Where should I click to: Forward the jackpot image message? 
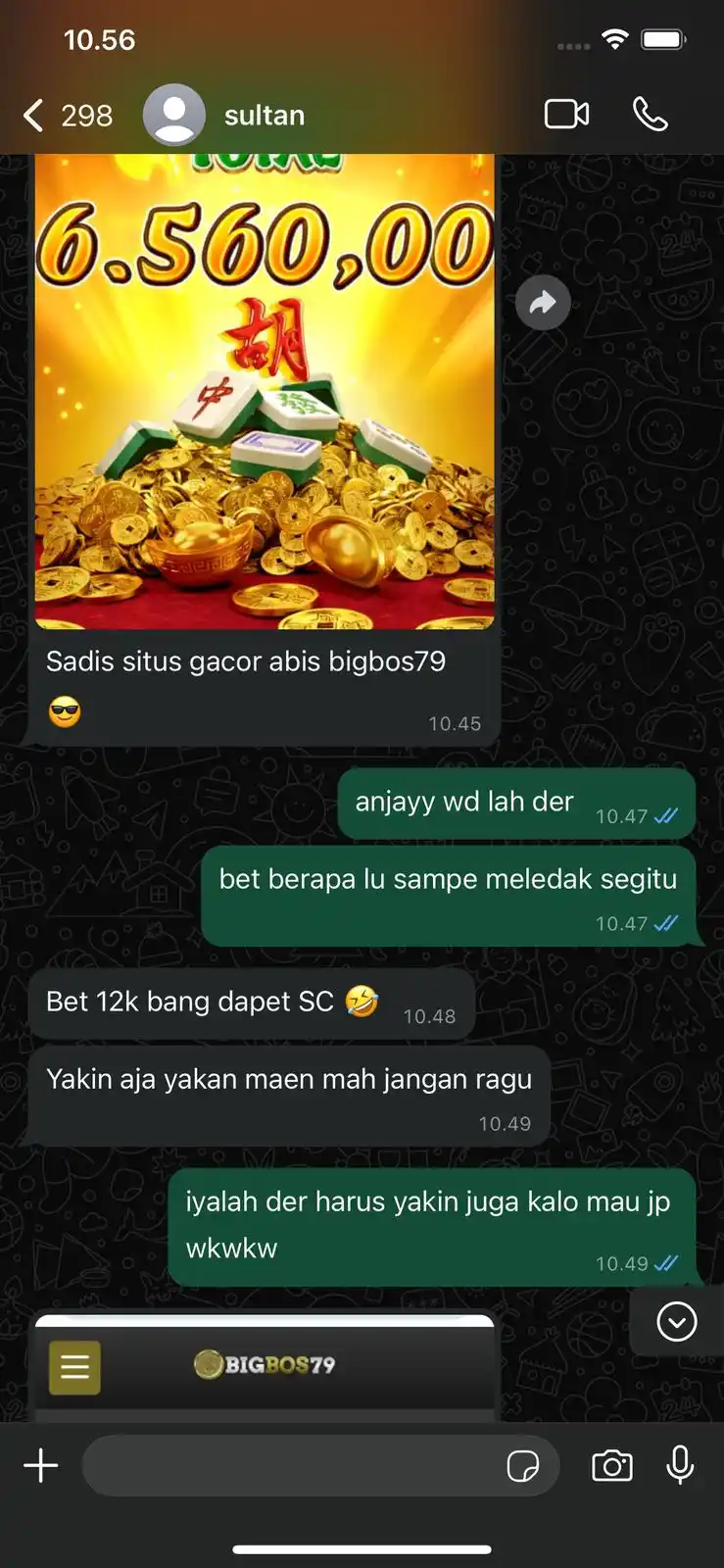(x=543, y=303)
